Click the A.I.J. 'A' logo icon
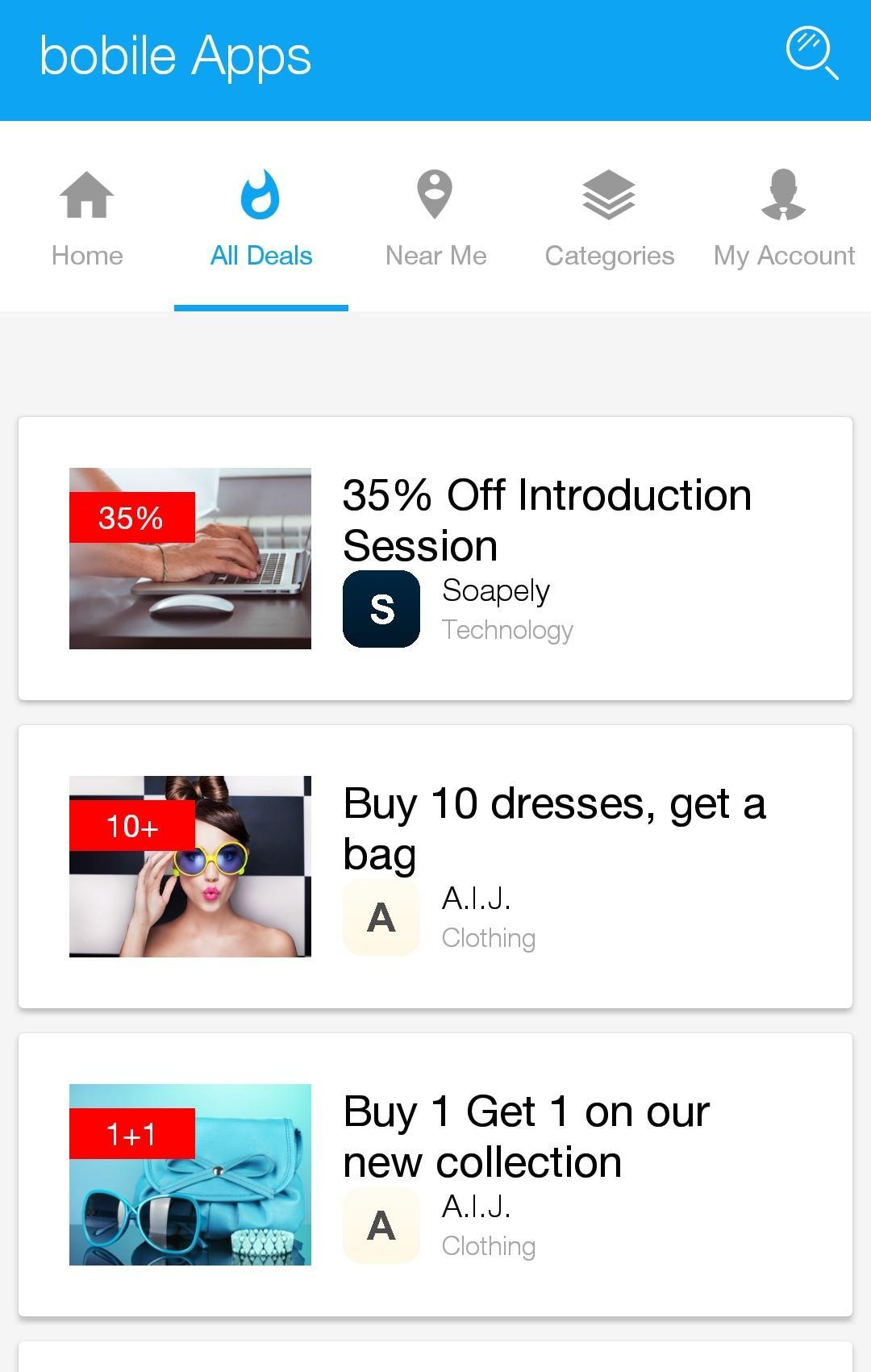 tap(381, 916)
